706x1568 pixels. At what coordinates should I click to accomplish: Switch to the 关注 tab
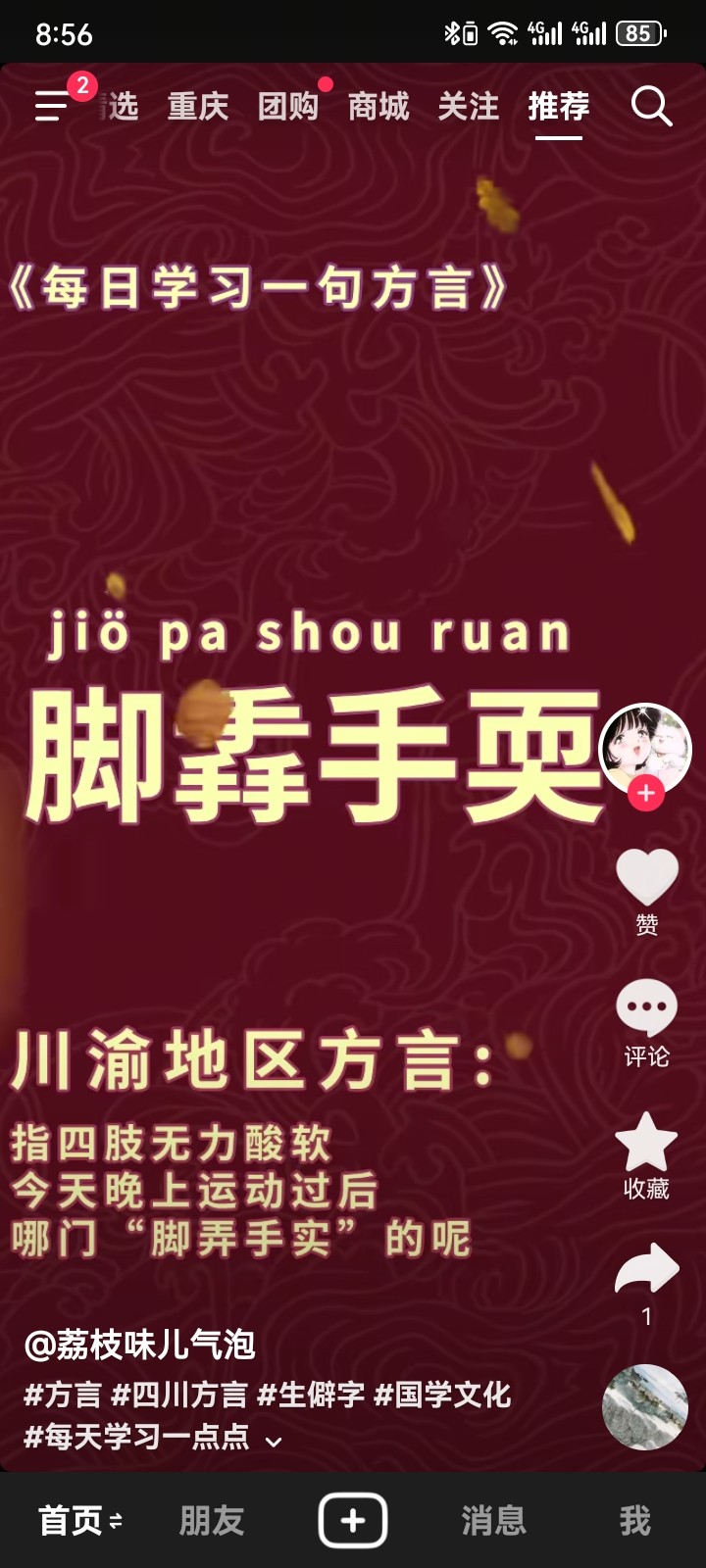tap(468, 106)
